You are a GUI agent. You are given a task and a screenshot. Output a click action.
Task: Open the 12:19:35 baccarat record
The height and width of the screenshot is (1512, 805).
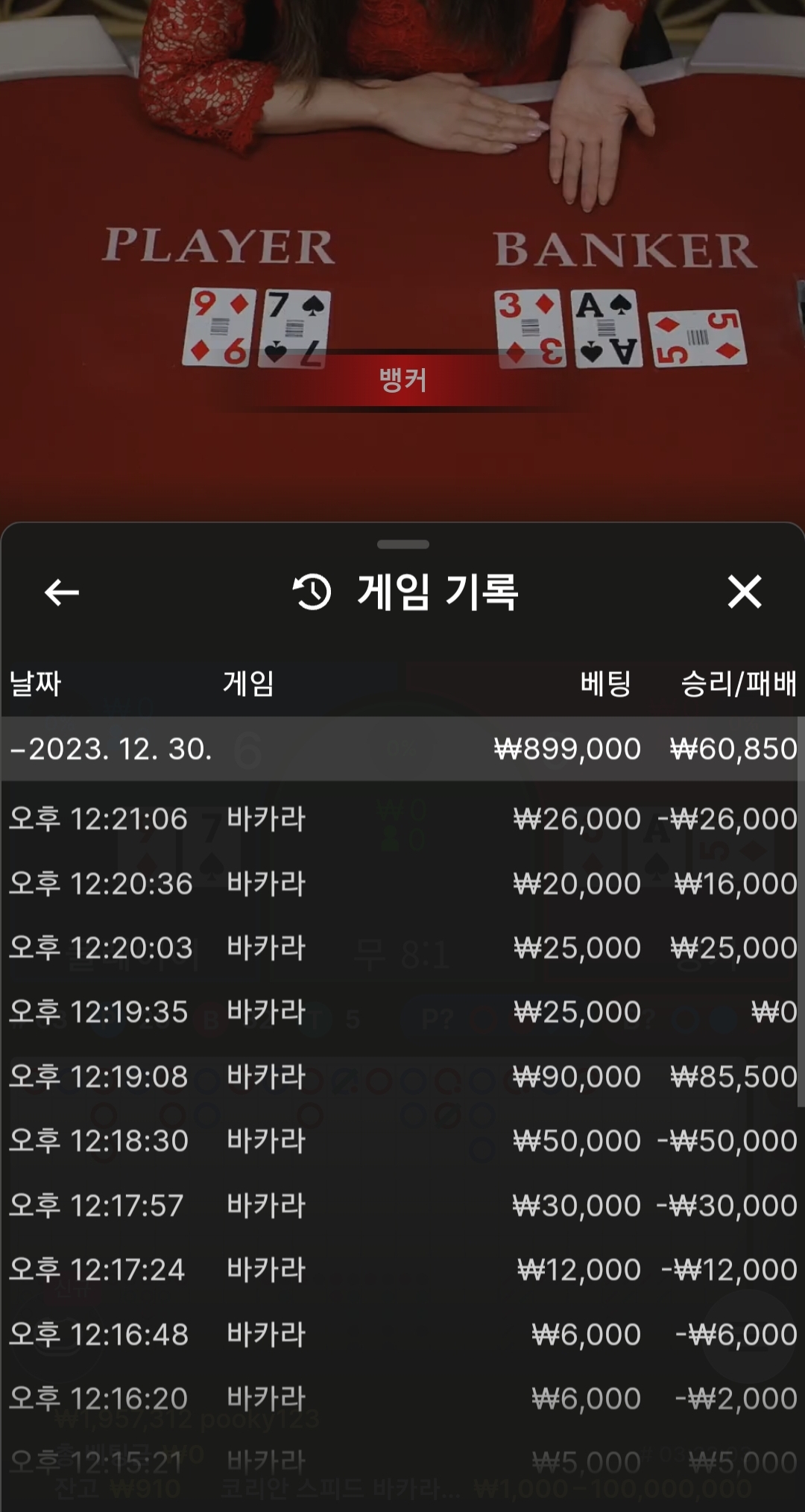[402, 1012]
